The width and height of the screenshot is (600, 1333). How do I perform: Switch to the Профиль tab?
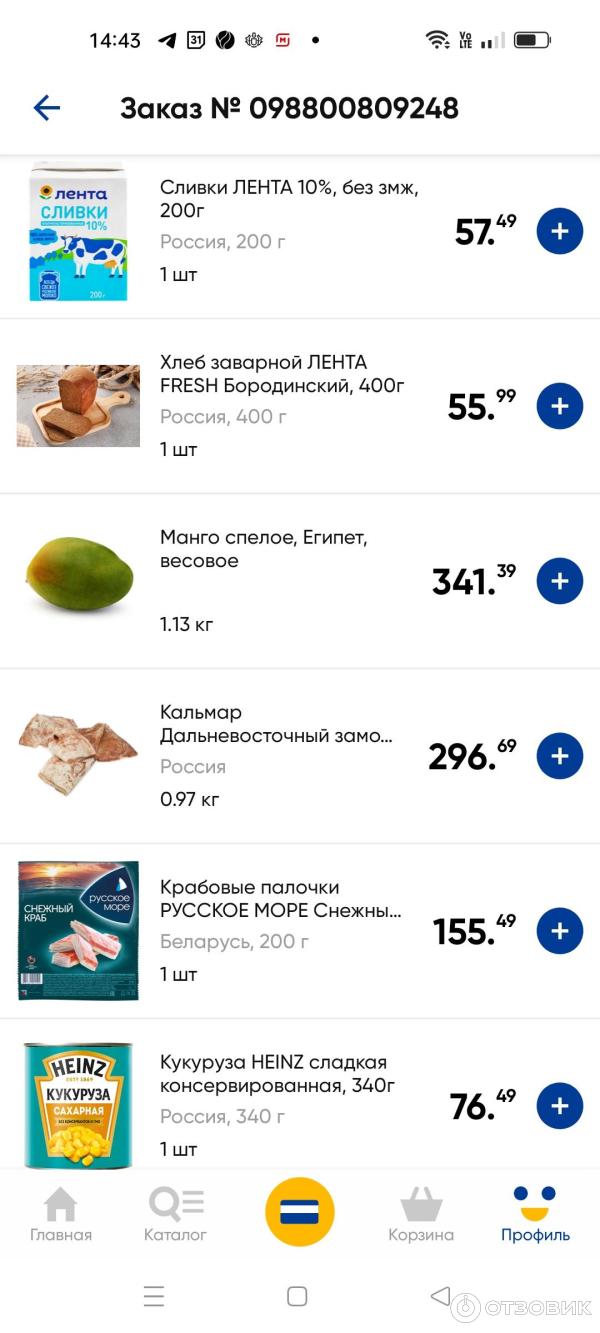click(x=535, y=1214)
